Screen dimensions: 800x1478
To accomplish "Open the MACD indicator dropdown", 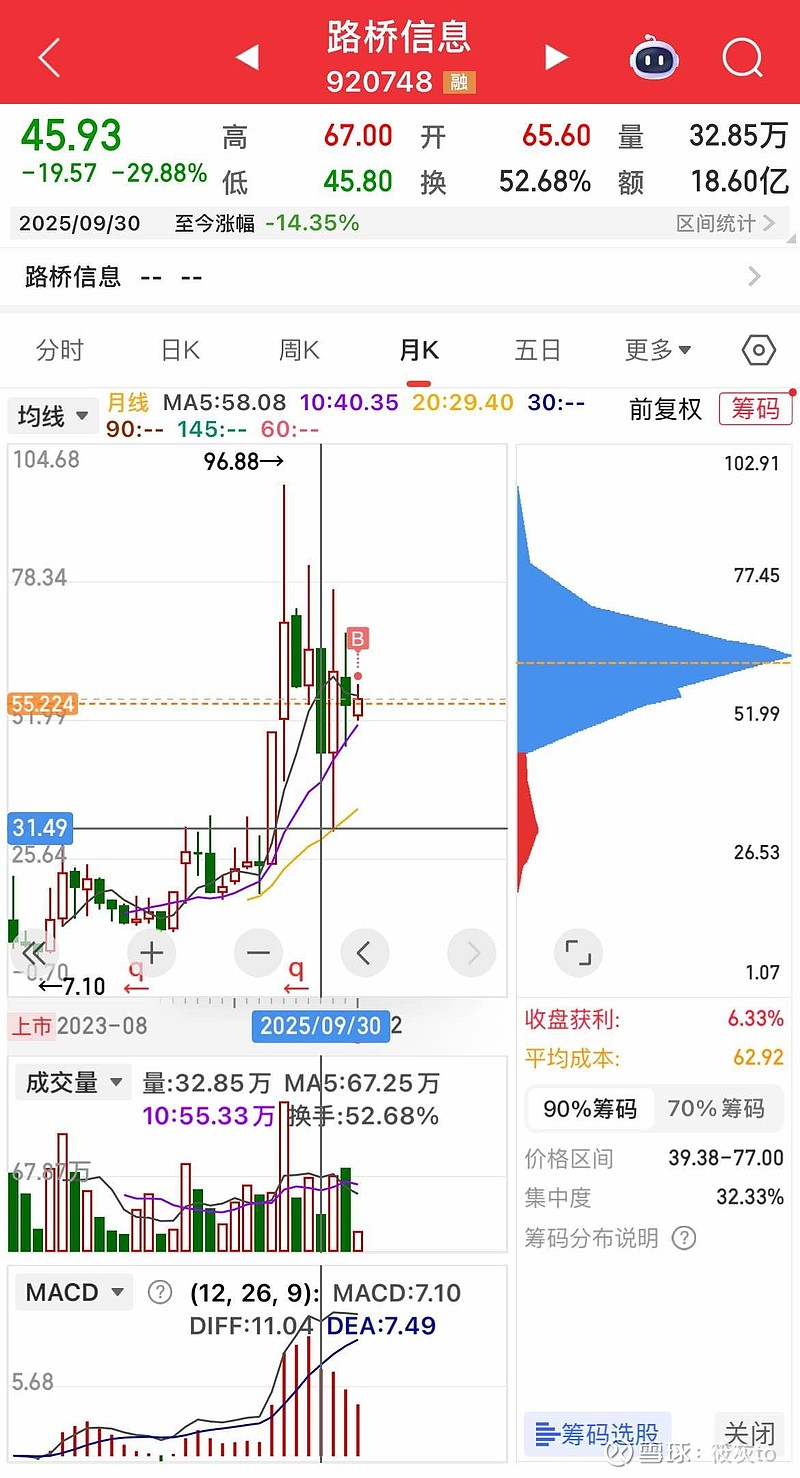I will point(73,1292).
